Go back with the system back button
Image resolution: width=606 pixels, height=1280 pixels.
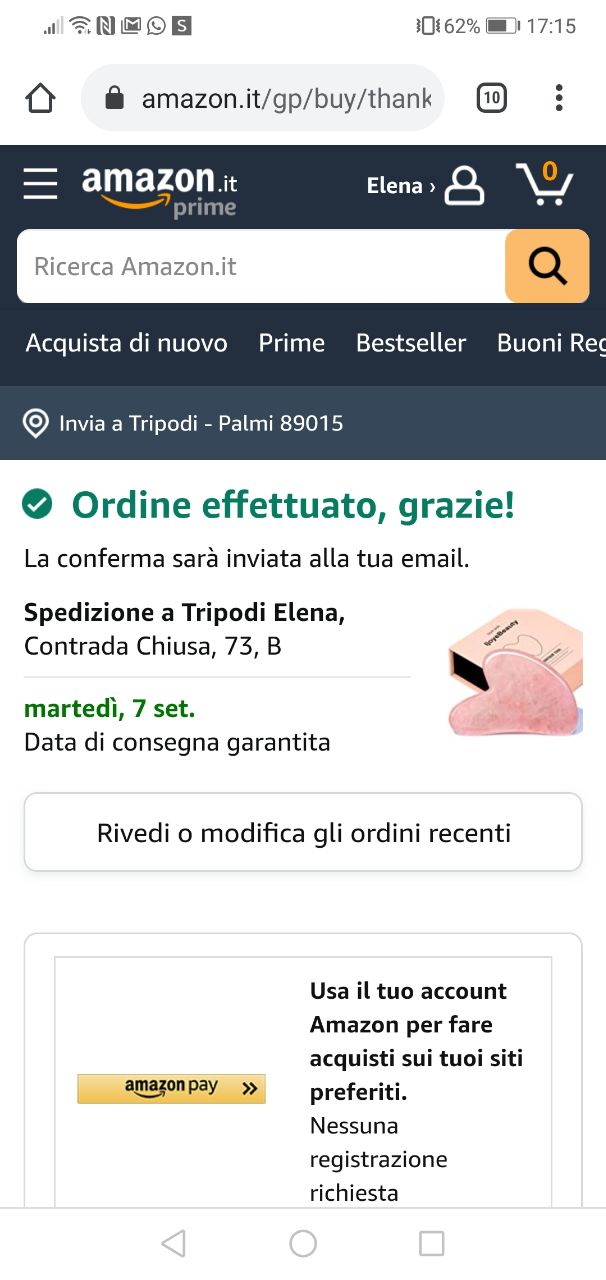tap(173, 1243)
